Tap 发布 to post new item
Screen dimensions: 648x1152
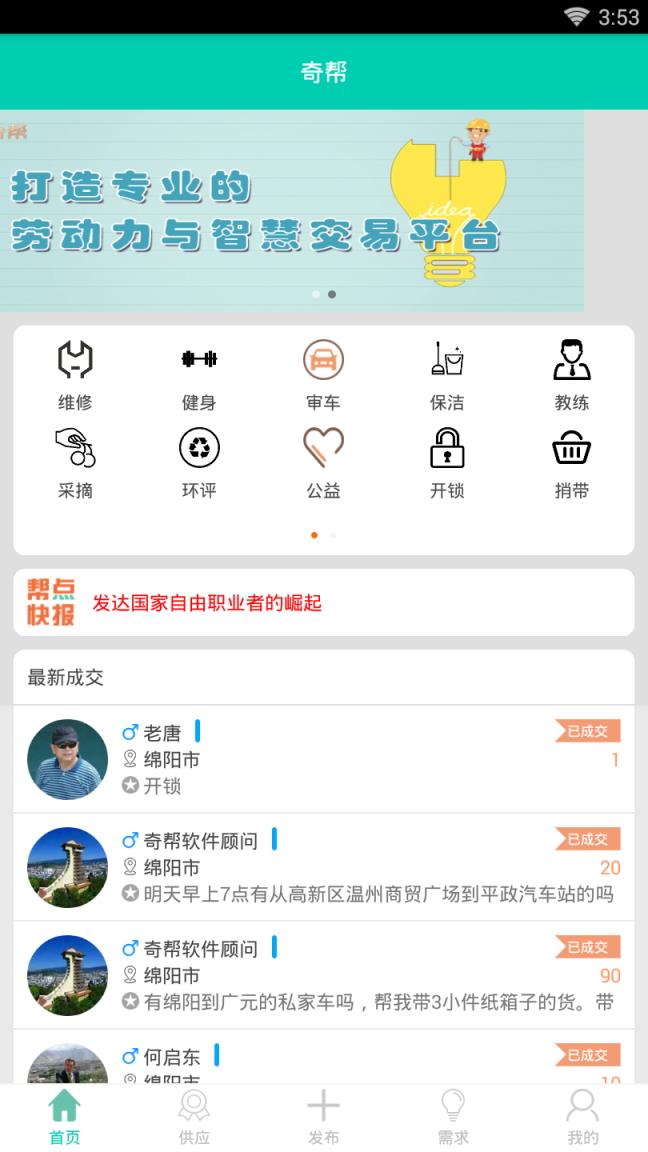(323, 1117)
